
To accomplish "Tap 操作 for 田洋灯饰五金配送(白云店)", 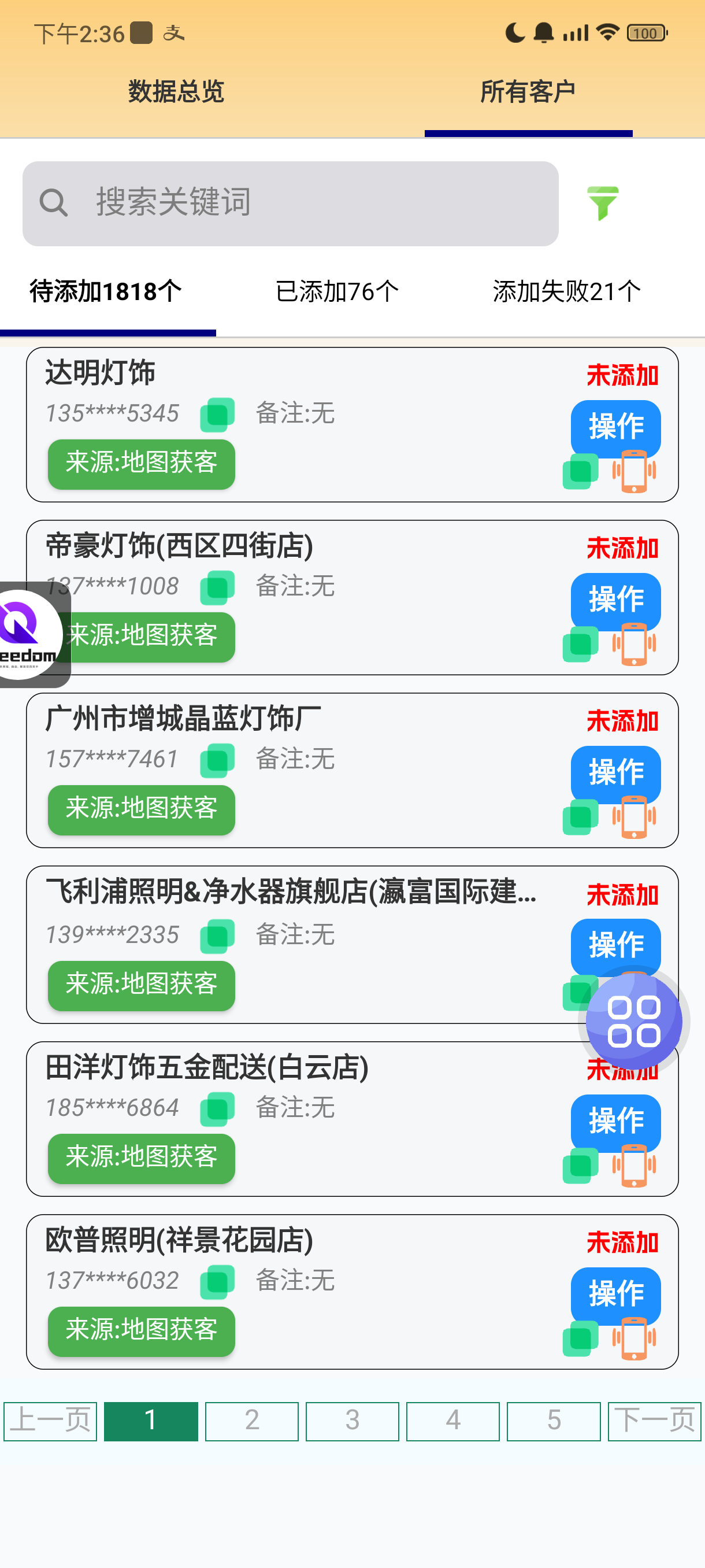I will (x=615, y=1120).
